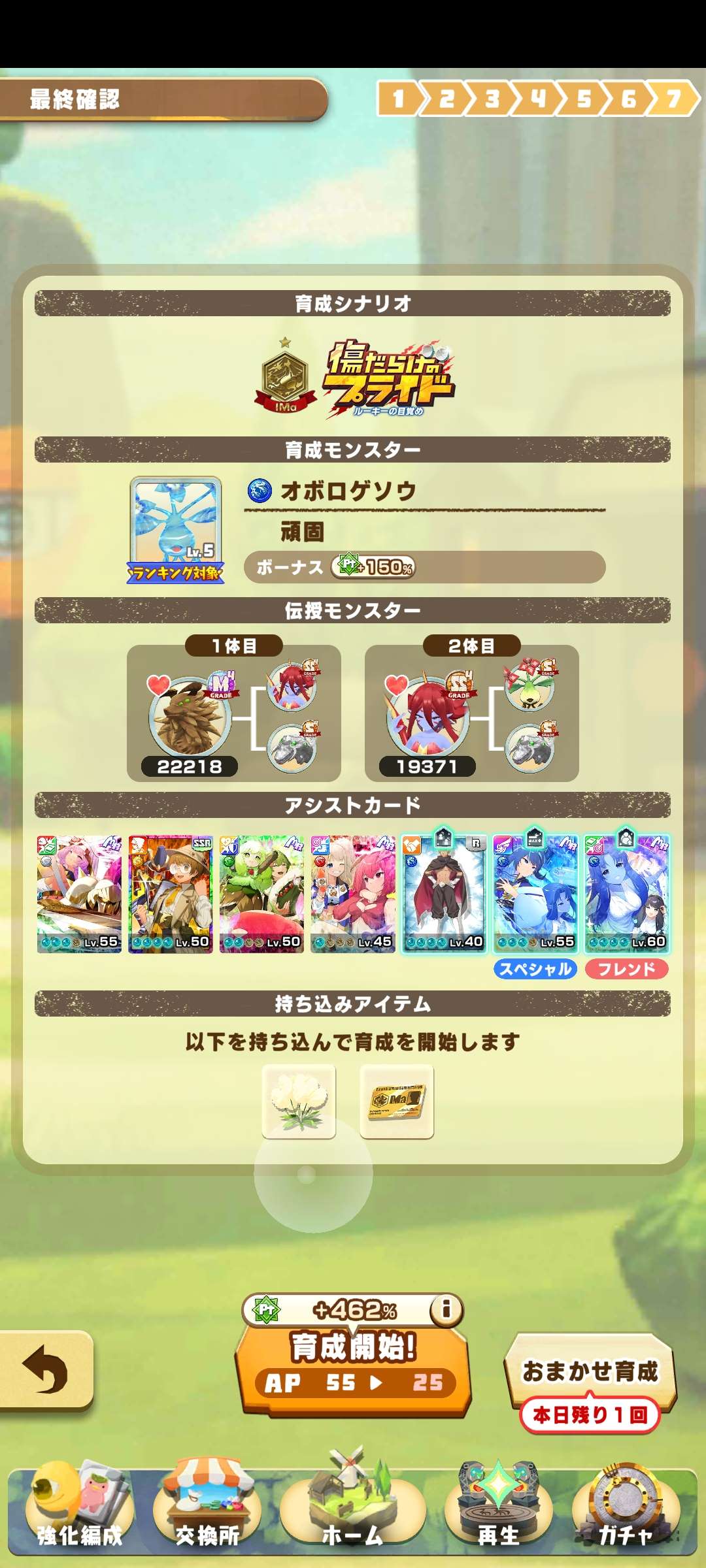706x1568 pixels.
Task: View the スペシャル assist card Lv.55
Action: coord(535,894)
